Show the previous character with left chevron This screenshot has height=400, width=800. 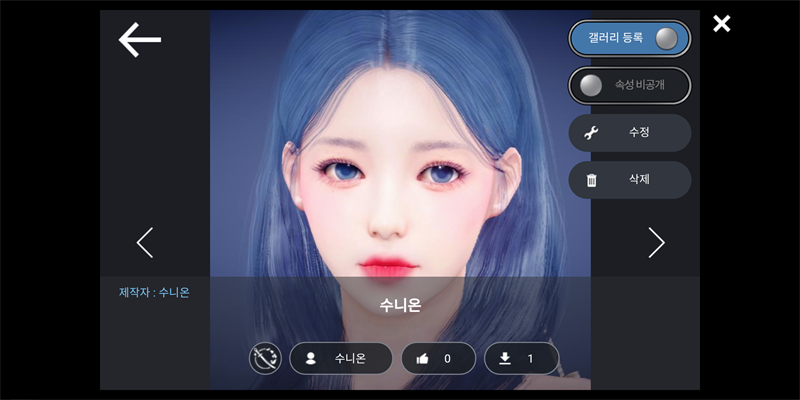click(x=145, y=242)
